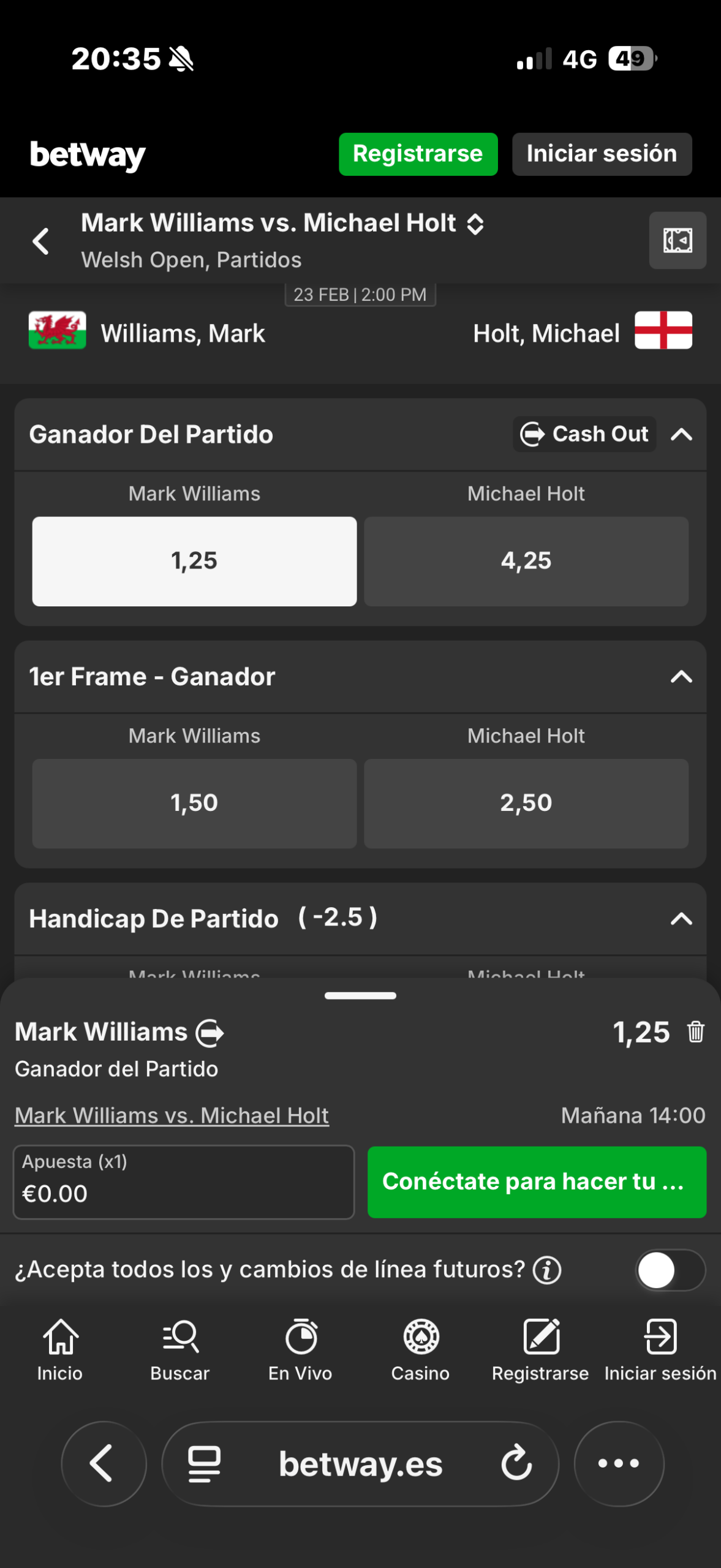Collapse the 1er Frame - Ganador market

pyautogui.click(x=681, y=677)
